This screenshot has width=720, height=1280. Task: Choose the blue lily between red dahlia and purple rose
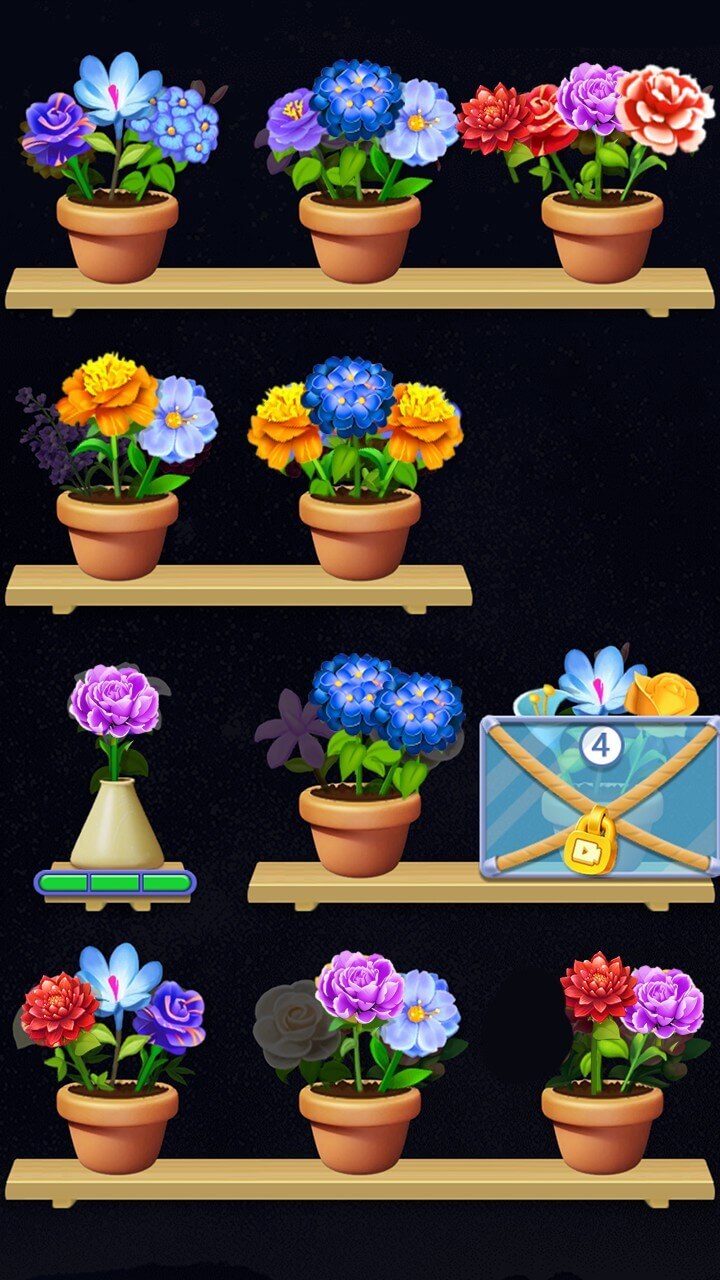coord(118,976)
